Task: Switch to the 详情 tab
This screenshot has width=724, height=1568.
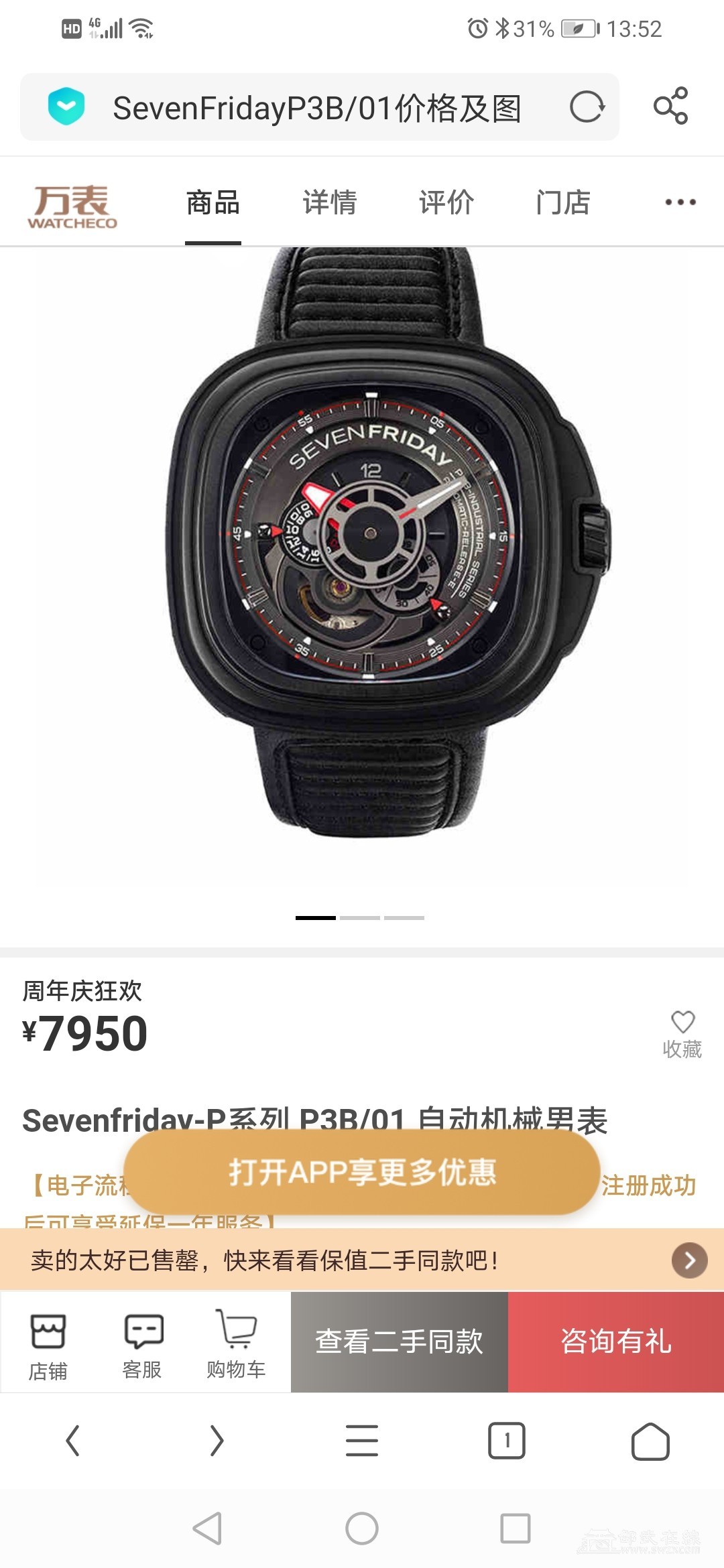Action: point(330,202)
